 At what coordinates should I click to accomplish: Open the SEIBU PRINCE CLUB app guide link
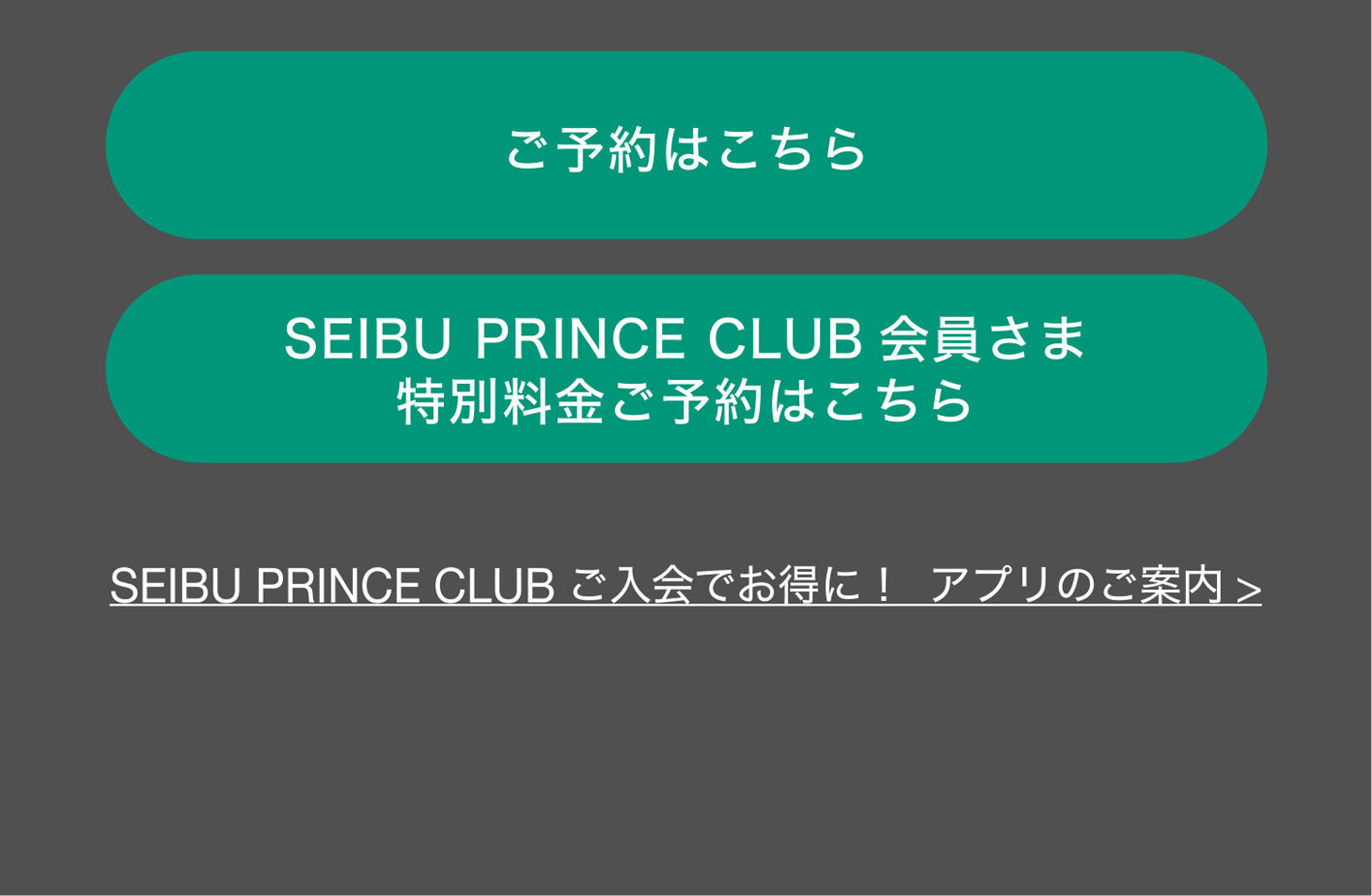[x=686, y=587]
